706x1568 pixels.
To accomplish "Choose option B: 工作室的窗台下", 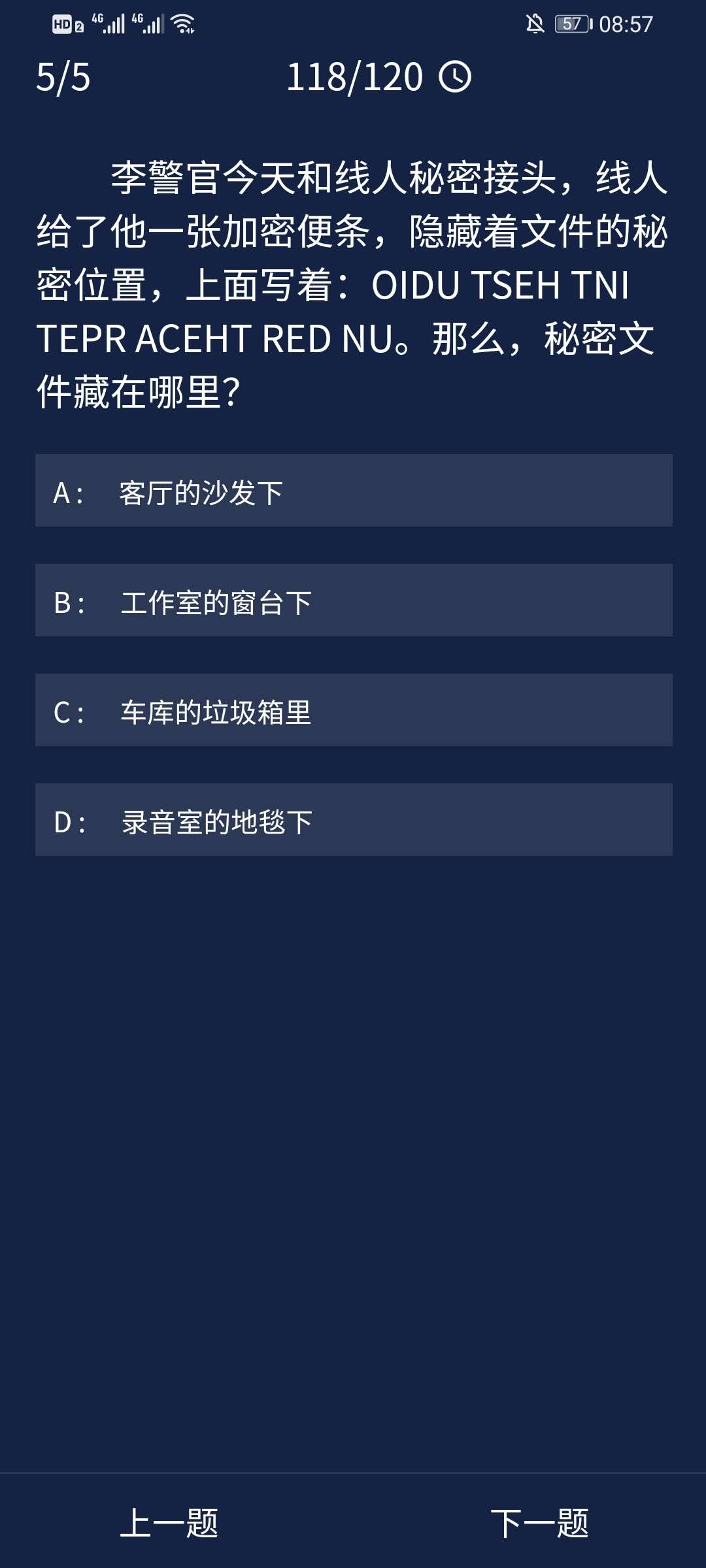I will 353,600.
